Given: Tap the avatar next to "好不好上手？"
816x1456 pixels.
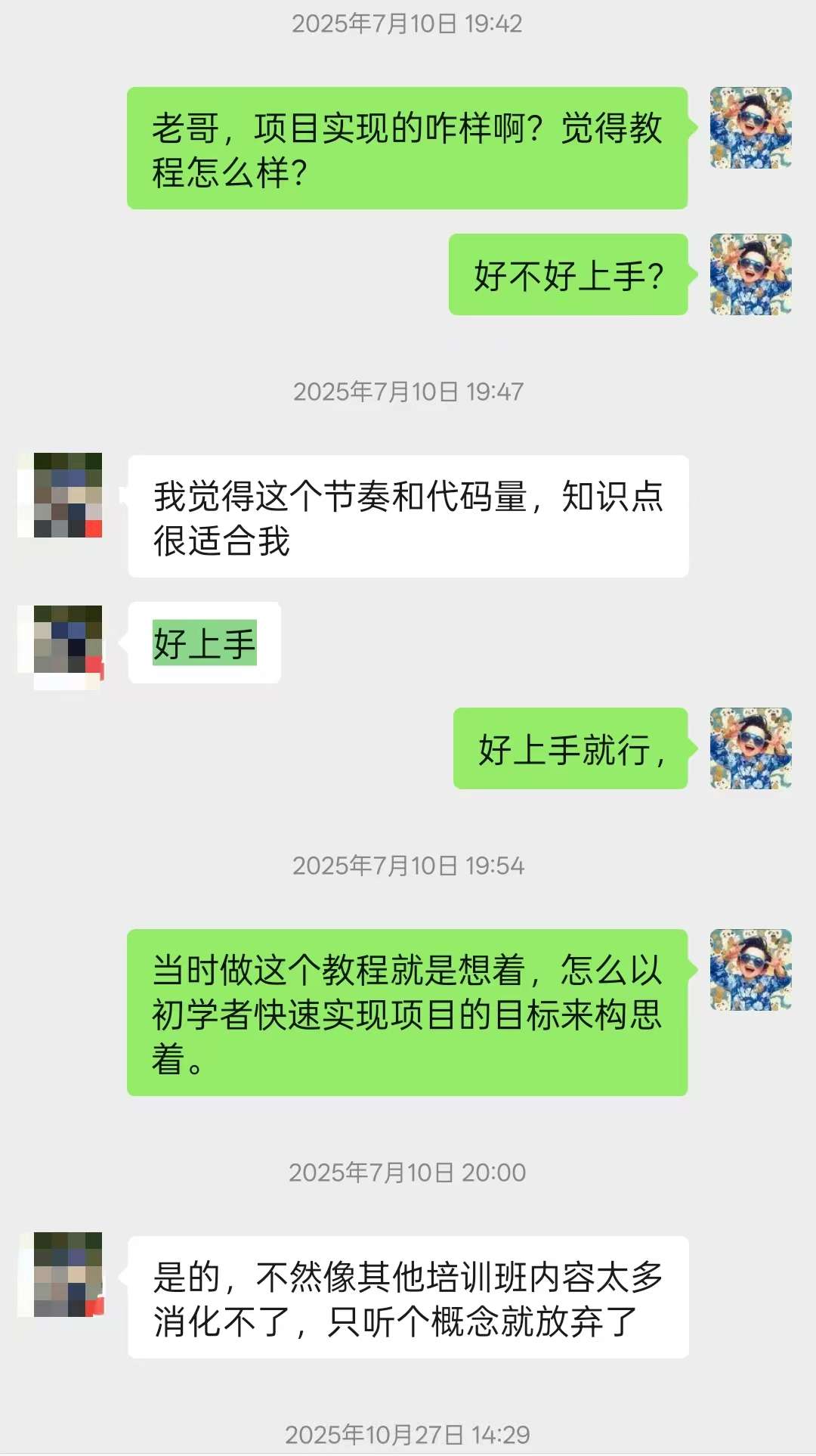Looking at the screenshot, I should pos(750,274).
